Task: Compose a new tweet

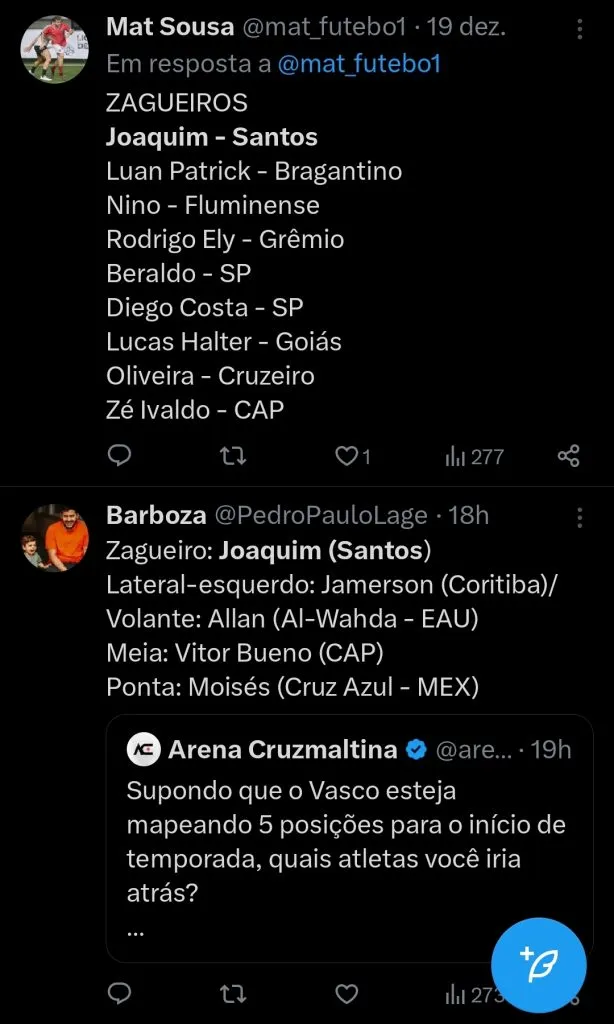Action: click(538, 964)
